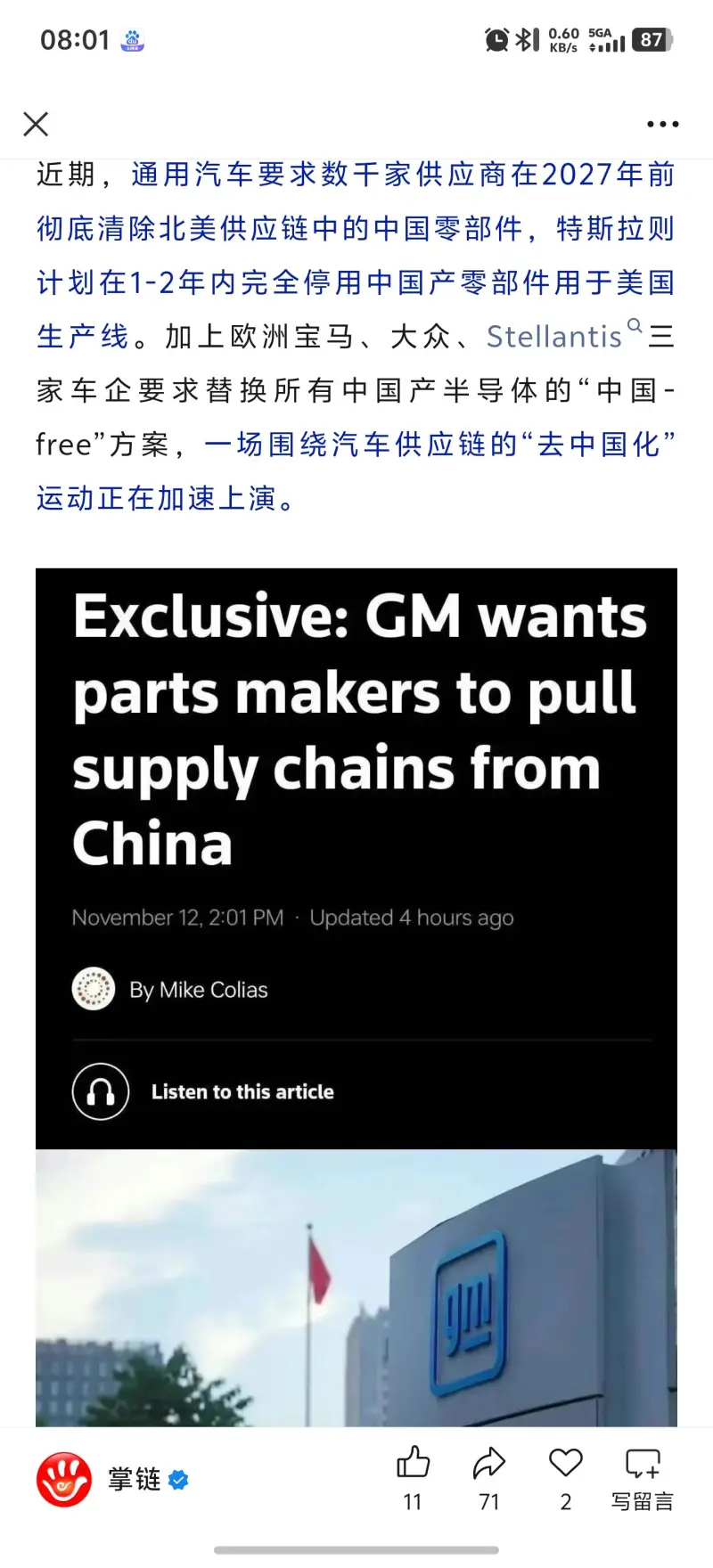Tap the heart icon to recommend
The width and height of the screenshot is (713, 1568).
tap(565, 1480)
